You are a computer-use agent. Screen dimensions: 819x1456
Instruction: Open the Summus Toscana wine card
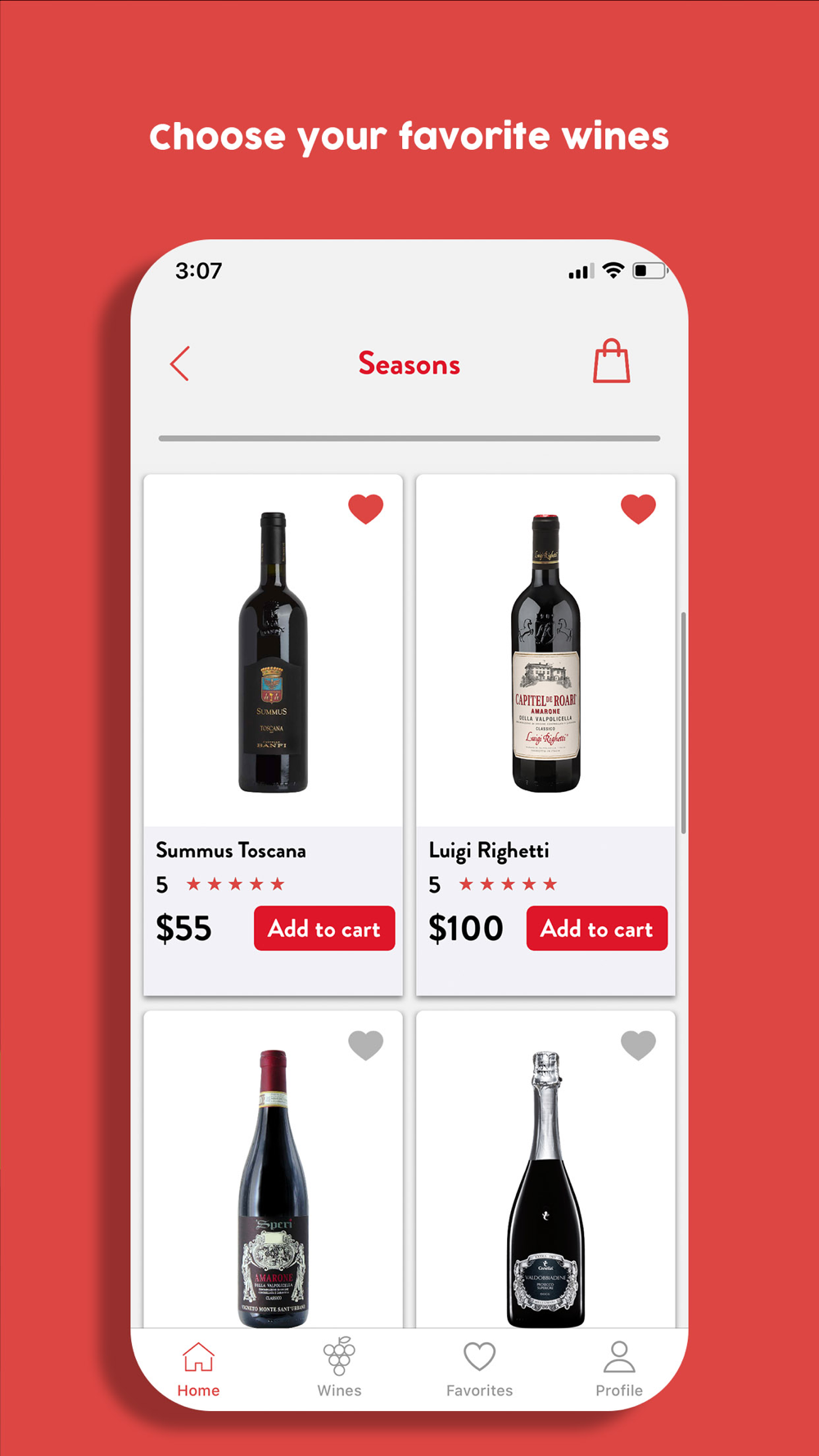coord(273,735)
